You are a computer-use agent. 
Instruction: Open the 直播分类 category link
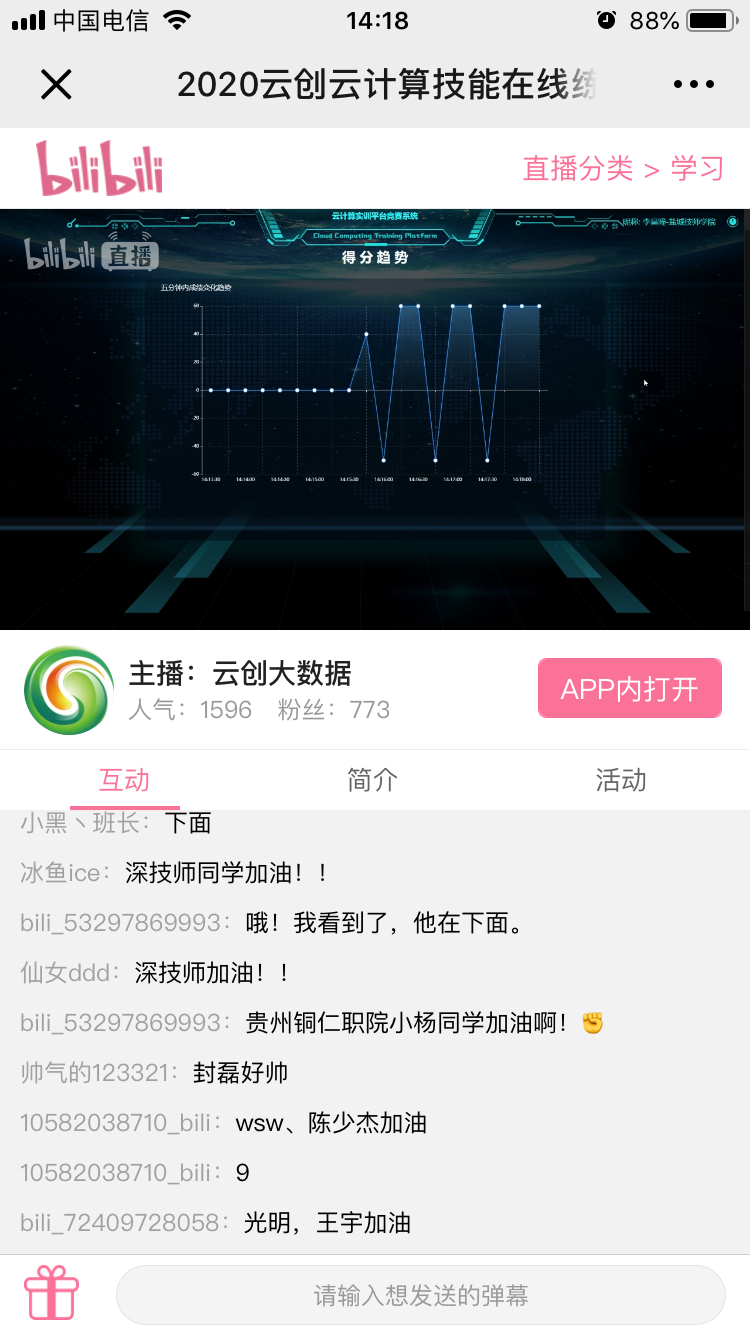click(x=578, y=169)
